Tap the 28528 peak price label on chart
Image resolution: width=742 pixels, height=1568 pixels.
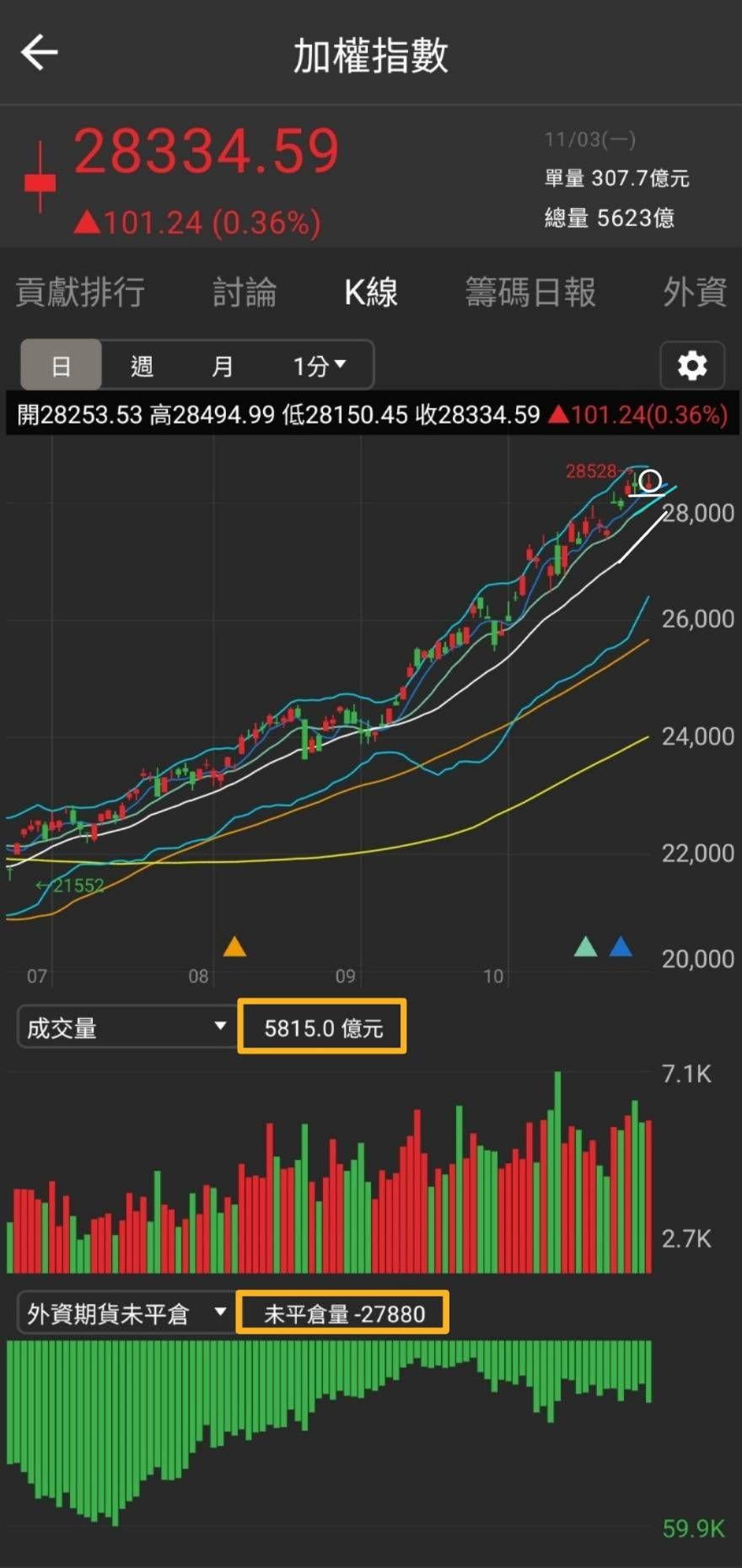(592, 471)
